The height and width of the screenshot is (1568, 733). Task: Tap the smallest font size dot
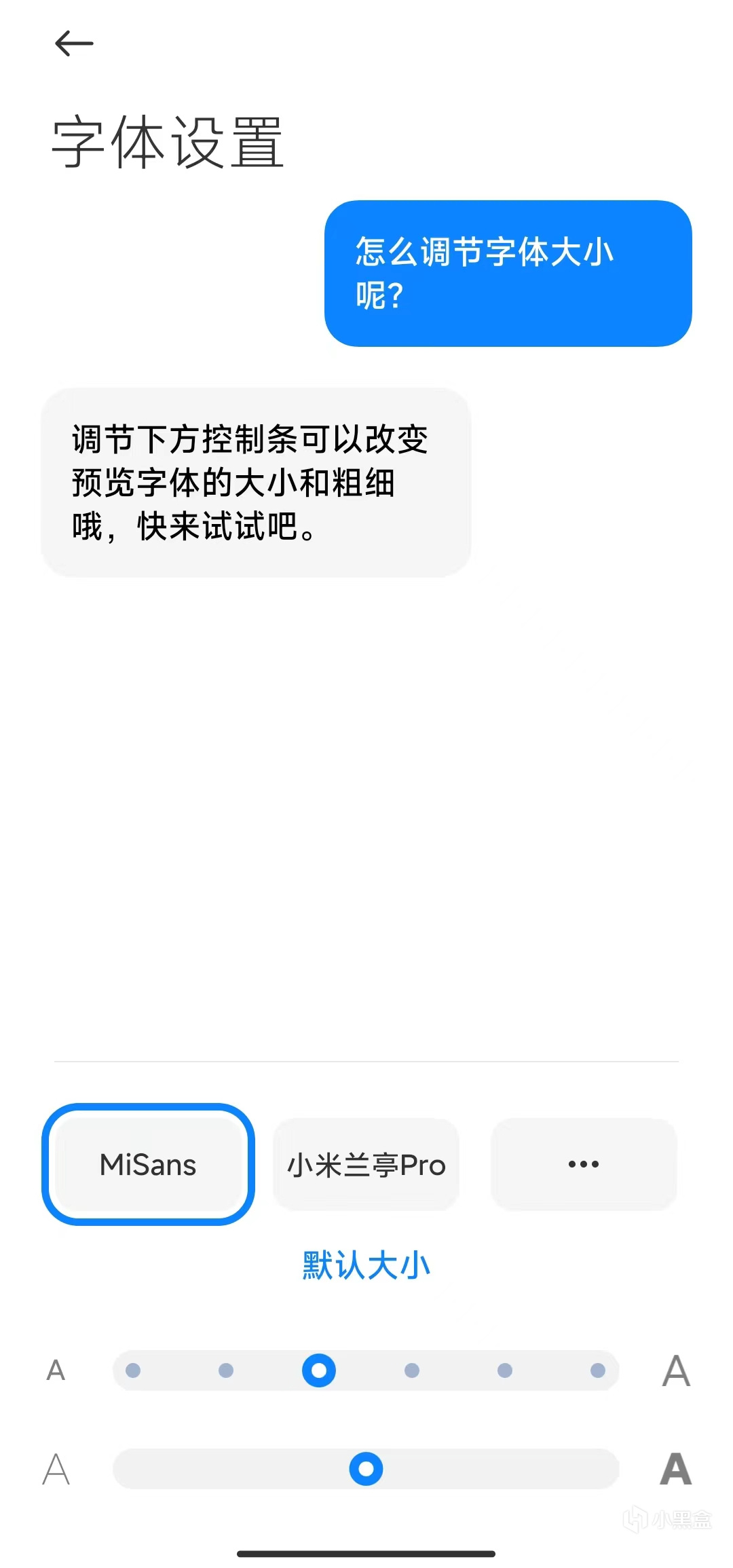pyautogui.click(x=133, y=1370)
